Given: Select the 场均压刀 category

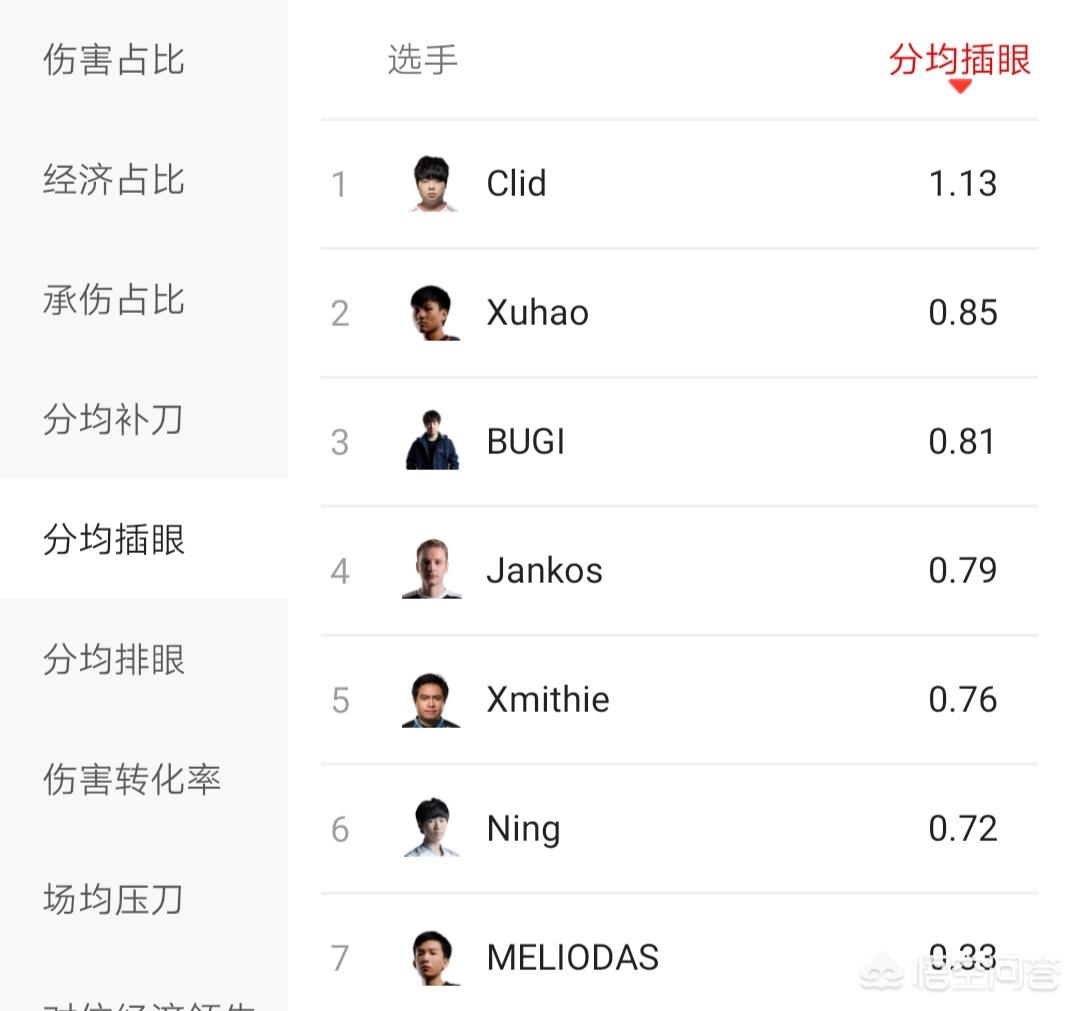Looking at the screenshot, I should click(114, 900).
